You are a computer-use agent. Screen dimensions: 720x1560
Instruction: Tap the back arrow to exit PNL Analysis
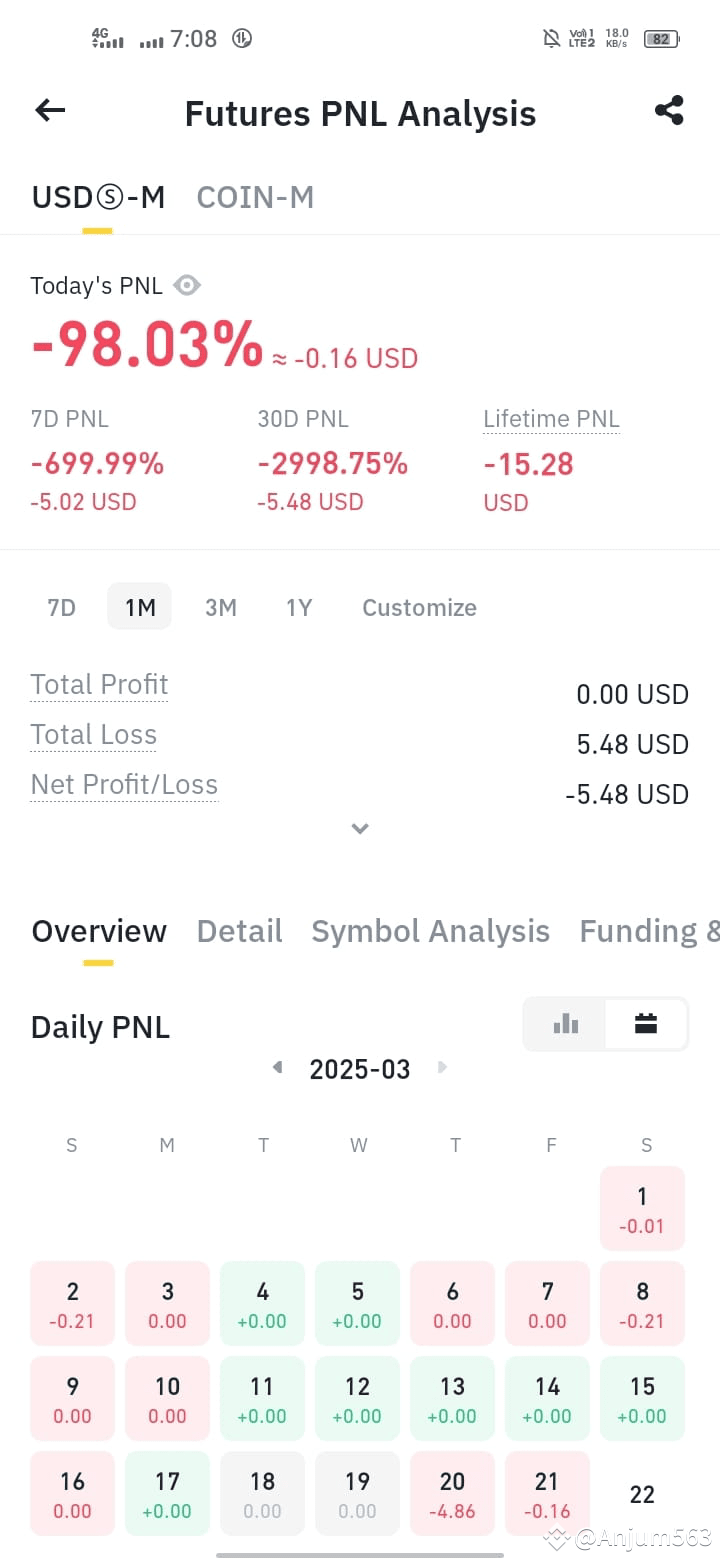tap(49, 111)
